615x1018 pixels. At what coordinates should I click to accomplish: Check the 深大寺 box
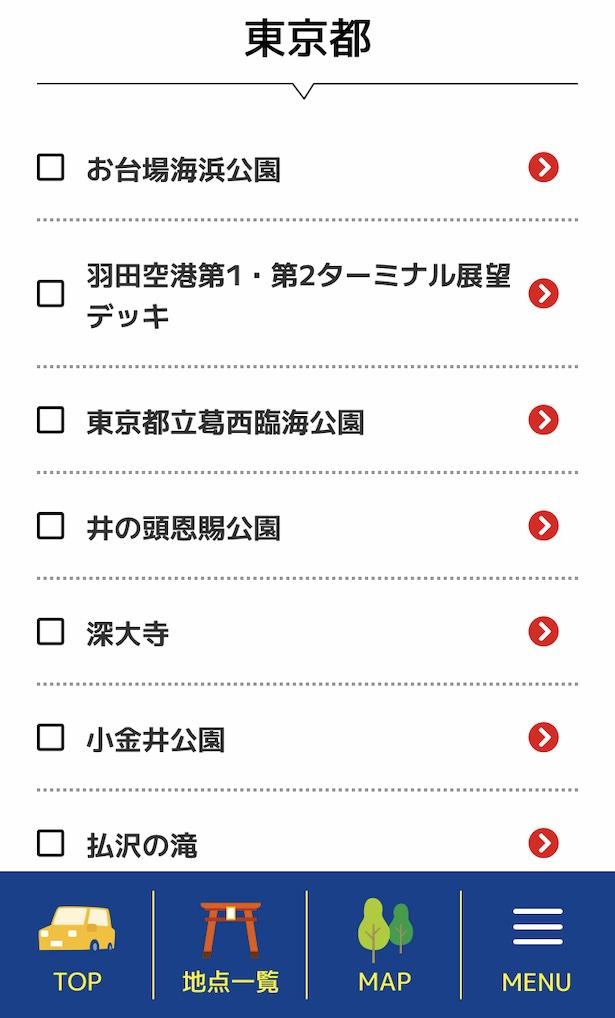tap(50, 632)
